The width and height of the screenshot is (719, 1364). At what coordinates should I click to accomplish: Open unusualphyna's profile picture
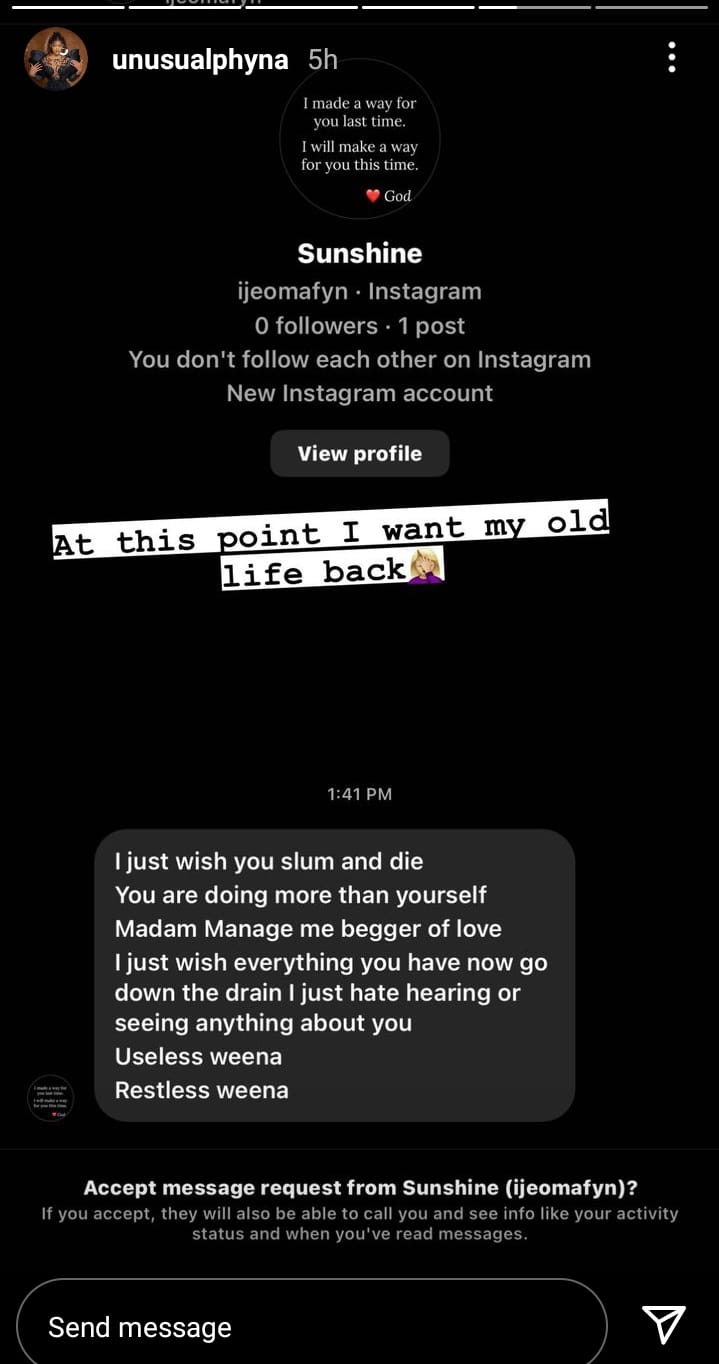(x=56, y=60)
